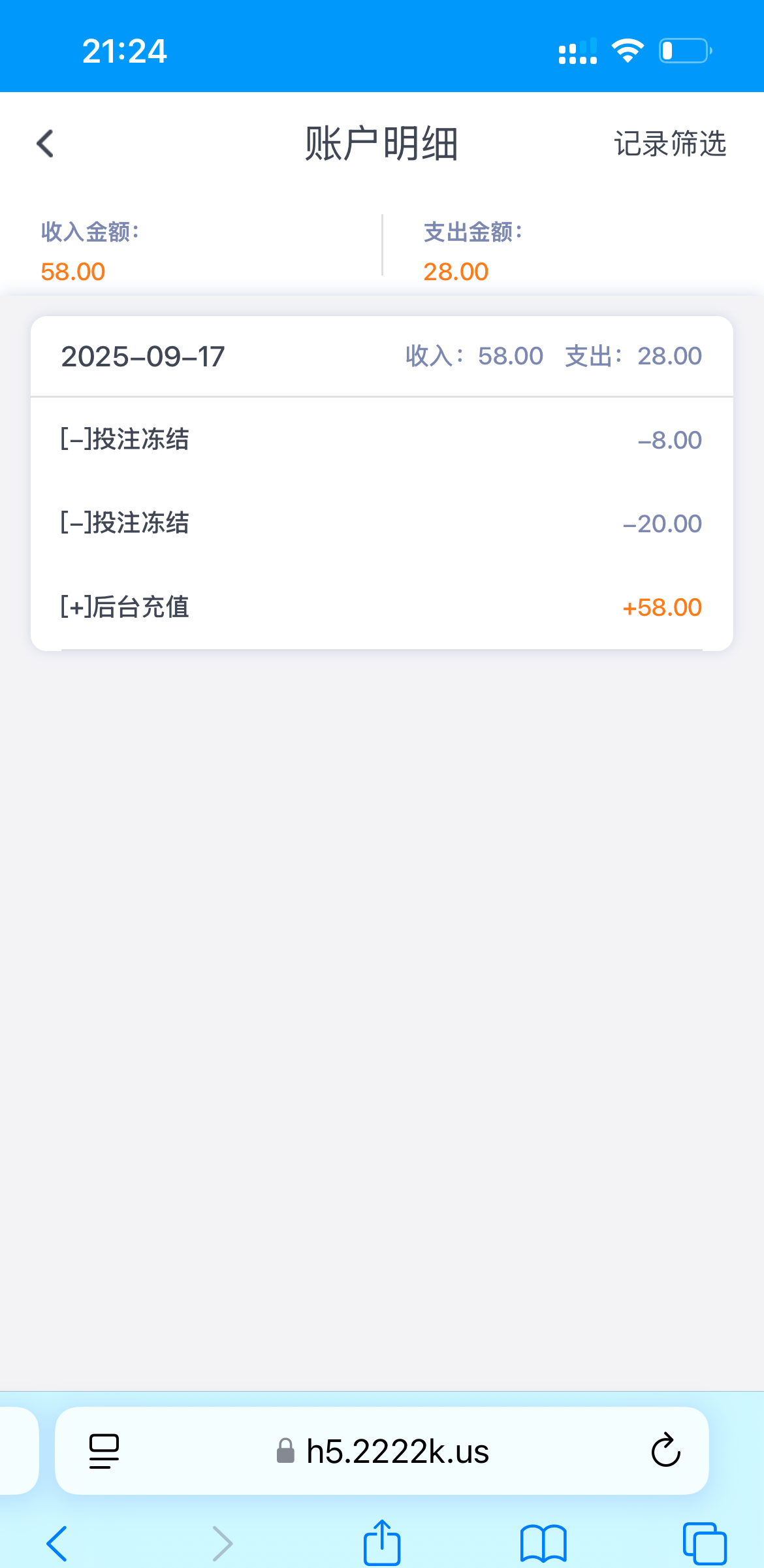Open the Safari page settings menu
Screen dimensions: 764x1568
(104, 1450)
